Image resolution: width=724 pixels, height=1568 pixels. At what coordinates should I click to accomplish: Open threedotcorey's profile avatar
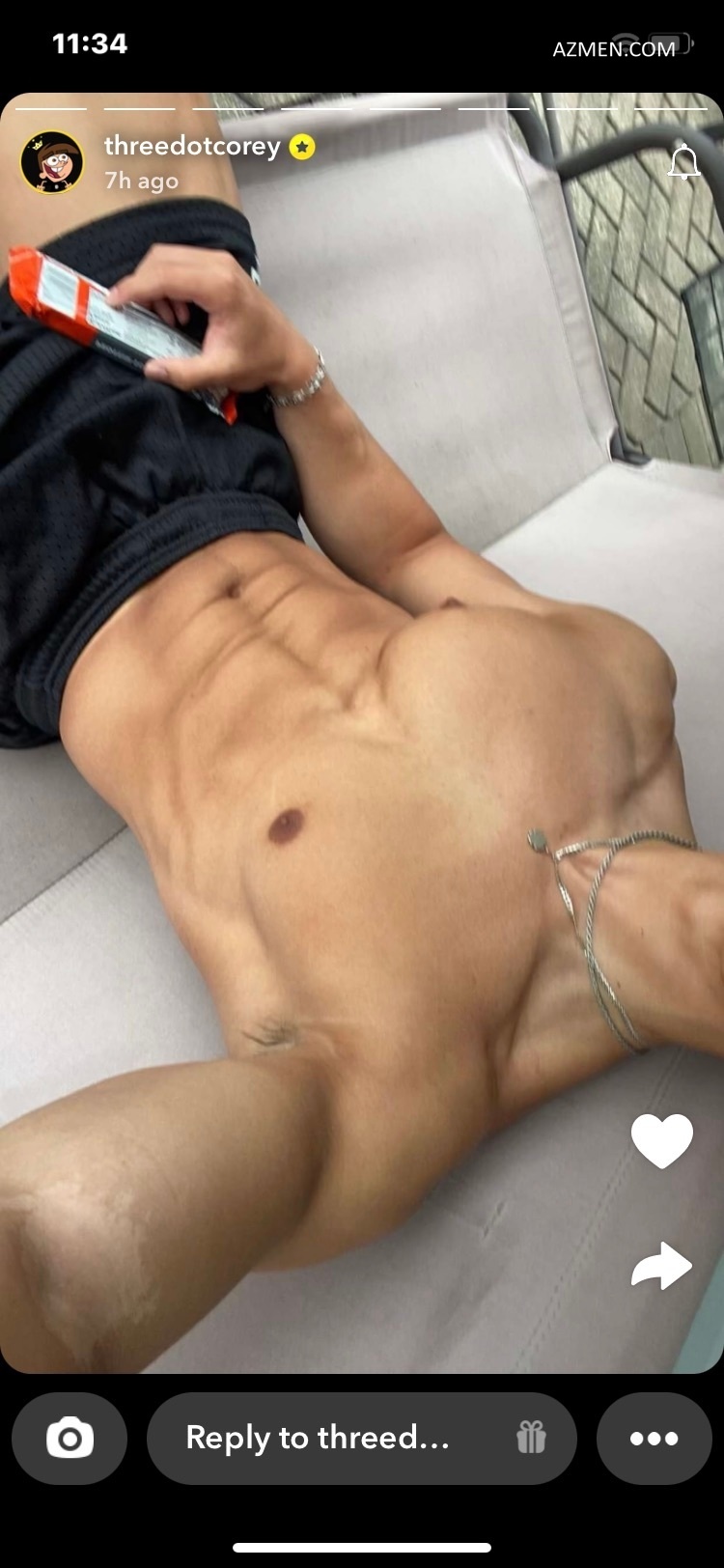52,161
